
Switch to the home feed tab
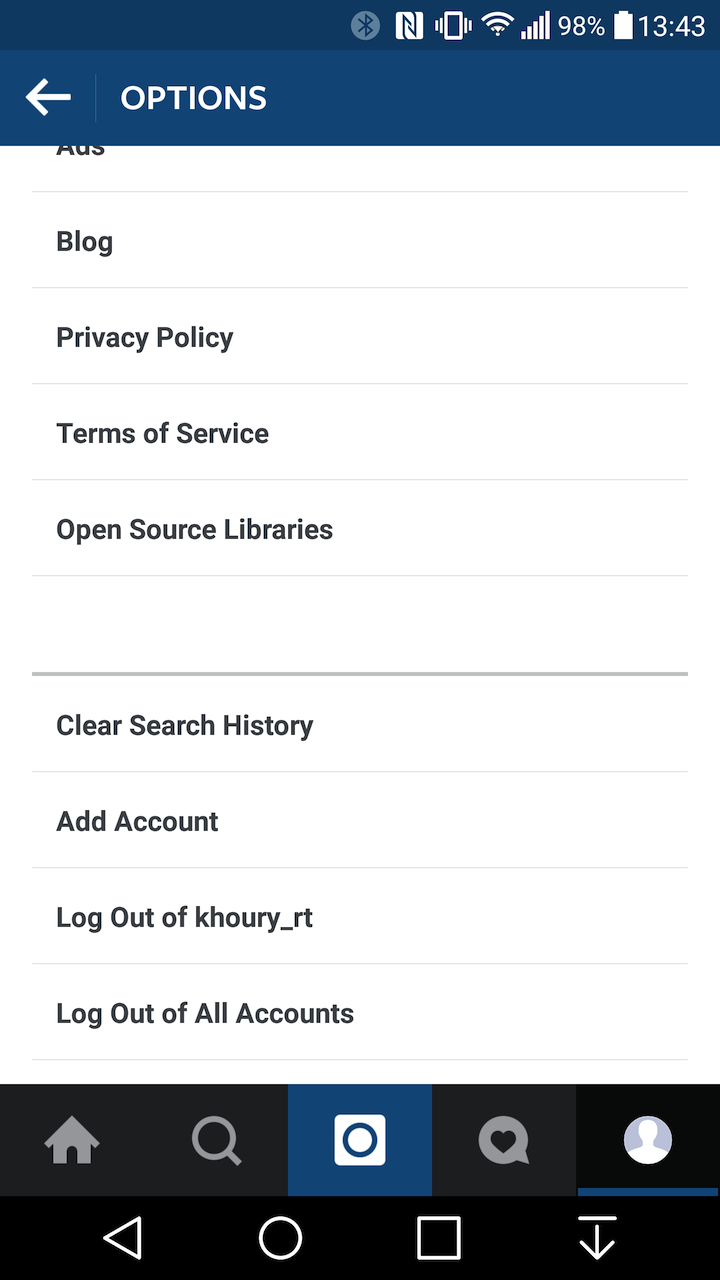[72, 1140]
